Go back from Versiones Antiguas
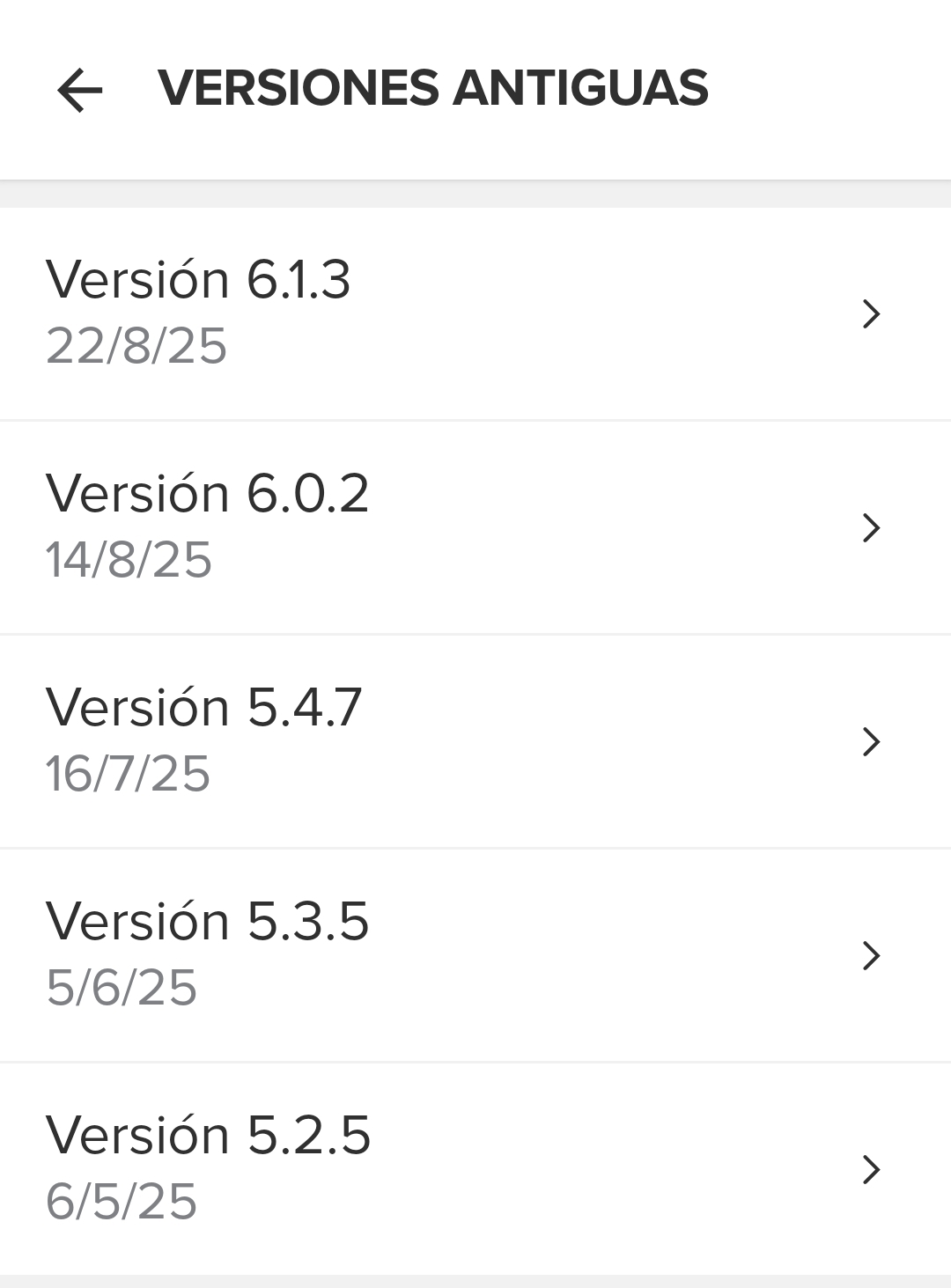Viewport: 951px width, 1288px height. tap(79, 90)
